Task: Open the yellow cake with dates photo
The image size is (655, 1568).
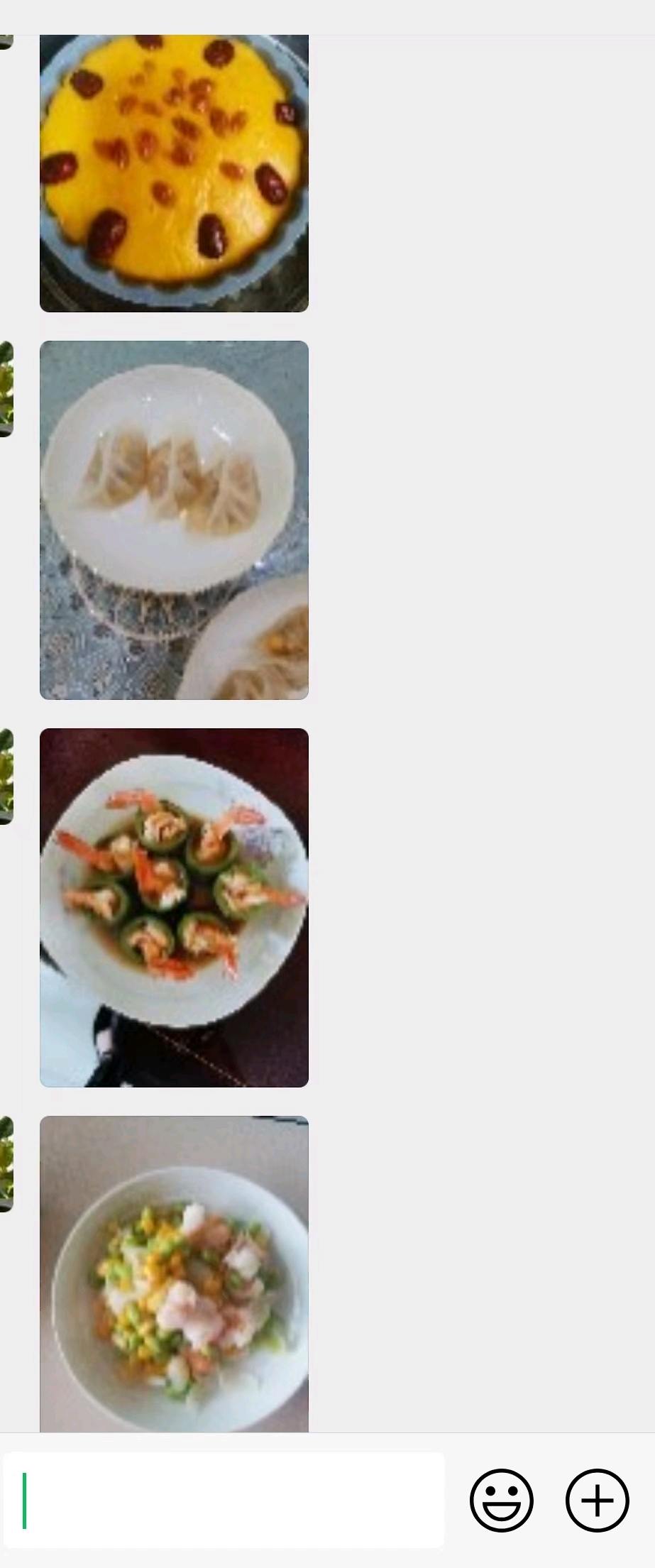Action: (x=174, y=174)
